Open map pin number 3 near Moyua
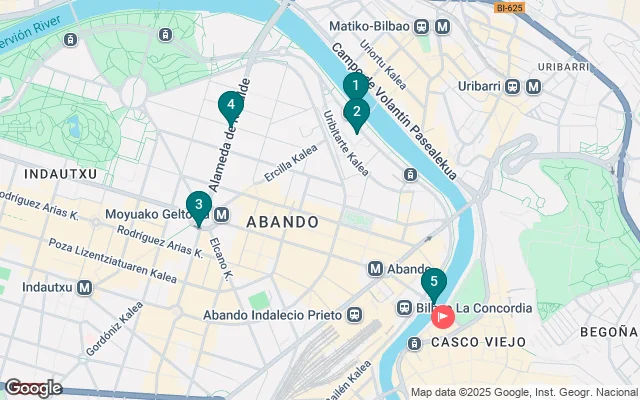 198,206
